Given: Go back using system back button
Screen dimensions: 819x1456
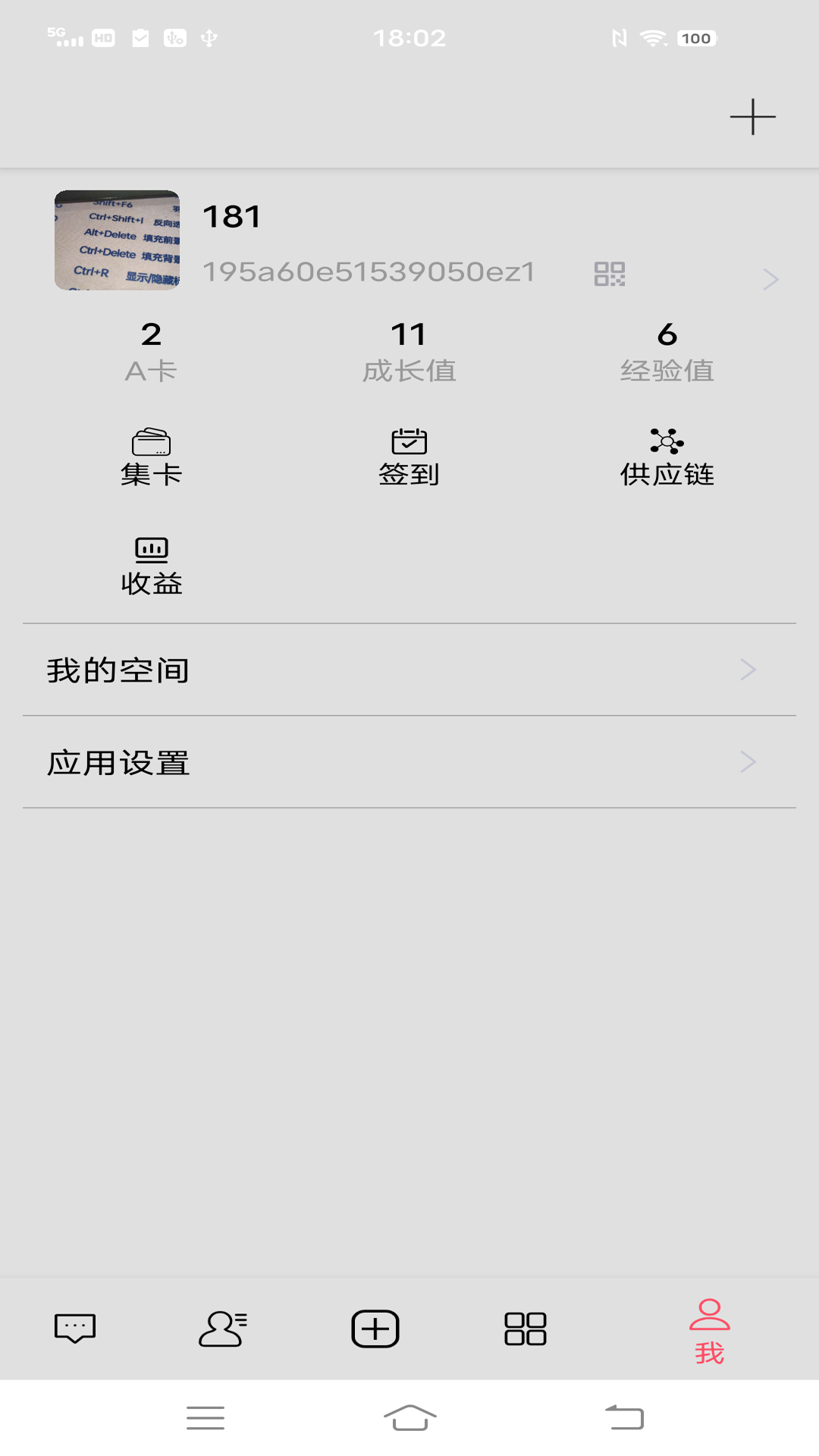Looking at the screenshot, I should pyautogui.click(x=624, y=1417).
